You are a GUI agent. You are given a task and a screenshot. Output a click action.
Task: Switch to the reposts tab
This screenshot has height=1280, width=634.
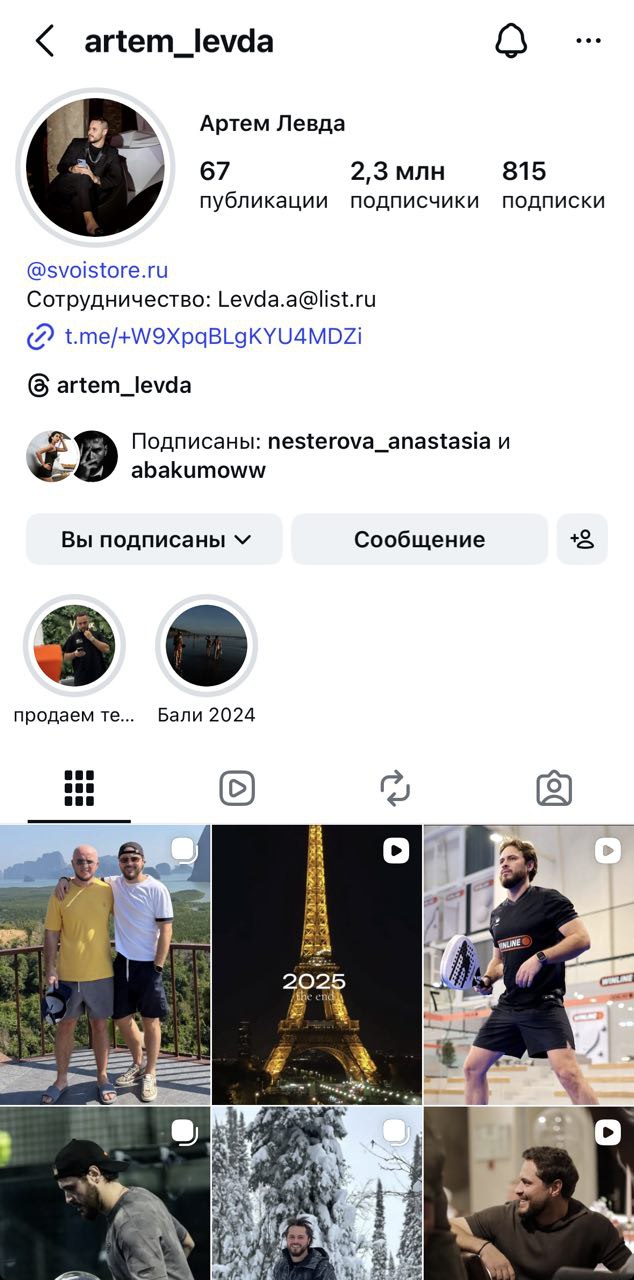(x=396, y=789)
